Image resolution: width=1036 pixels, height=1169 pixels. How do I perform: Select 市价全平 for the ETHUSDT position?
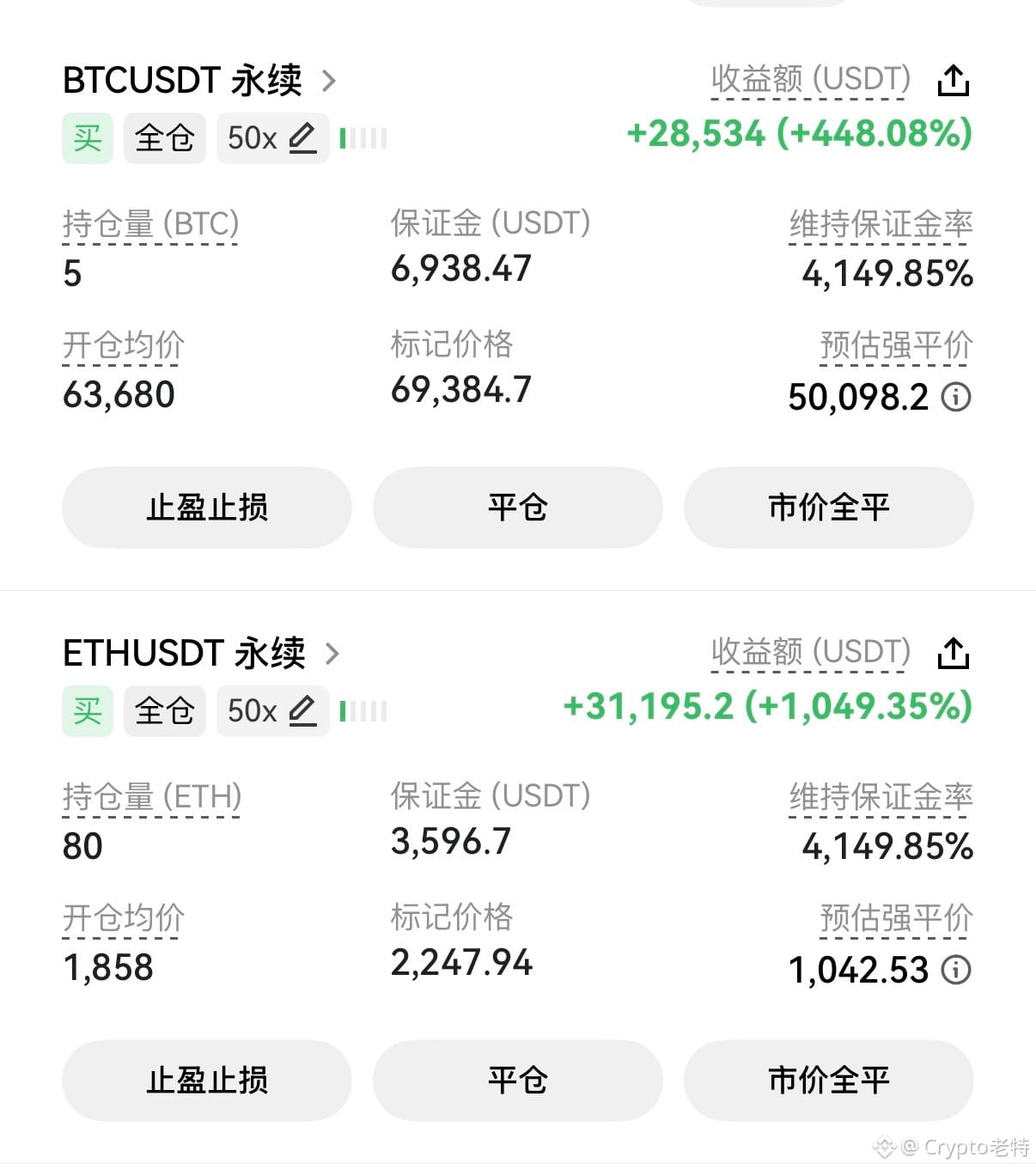tap(829, 1080)
